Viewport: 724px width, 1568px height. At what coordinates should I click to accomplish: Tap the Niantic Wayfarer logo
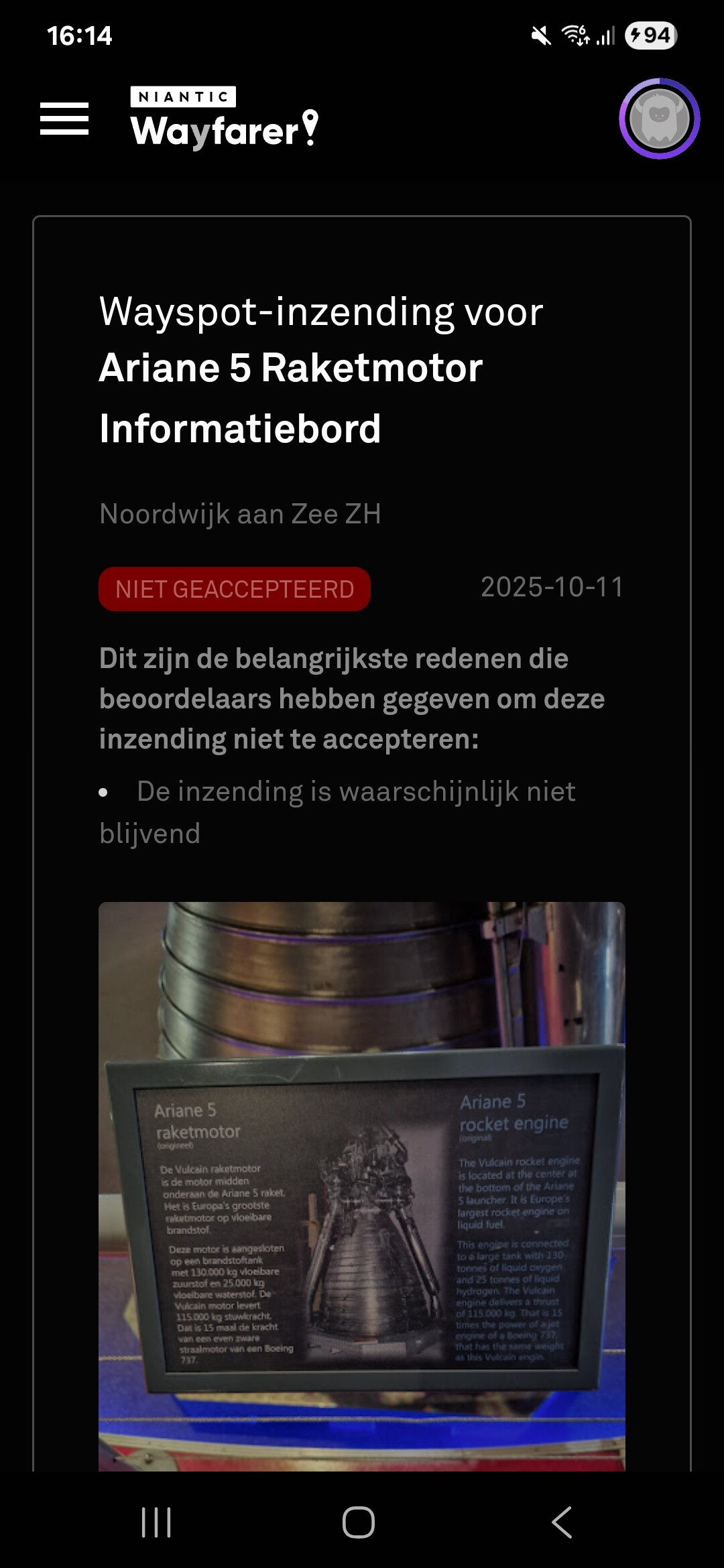point(225,118)
